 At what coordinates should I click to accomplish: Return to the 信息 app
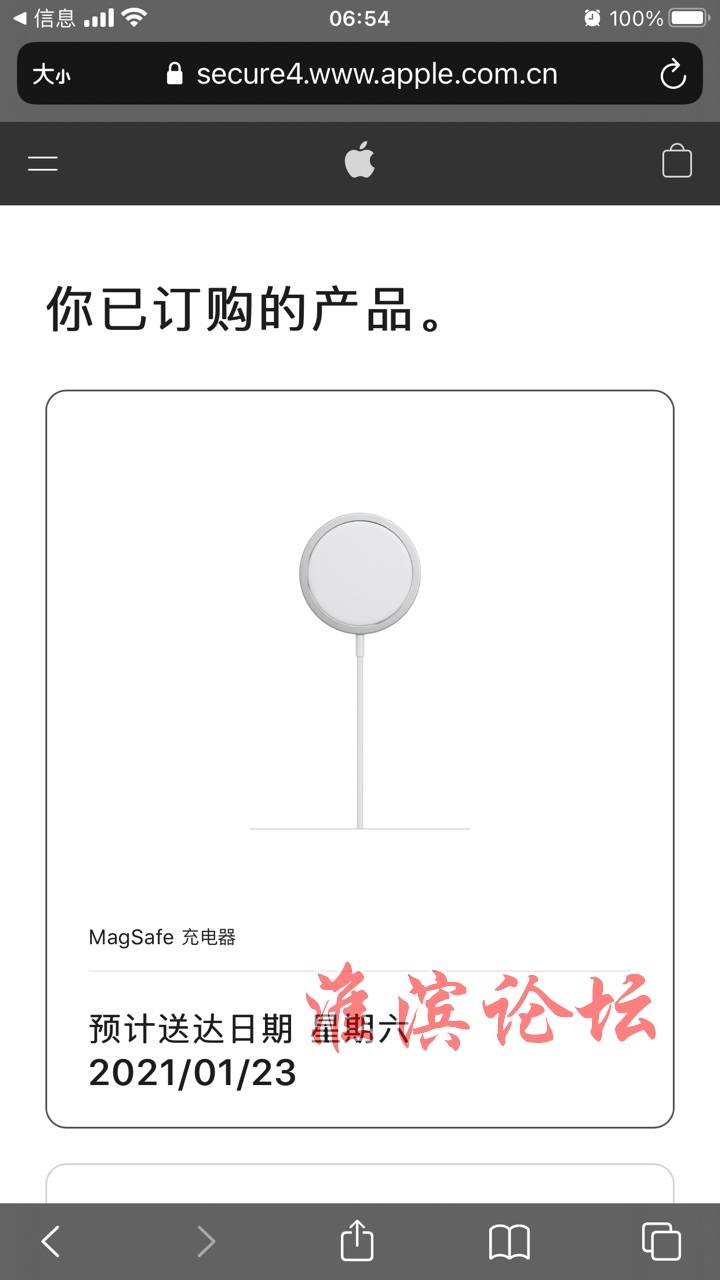tap(45, 18)
